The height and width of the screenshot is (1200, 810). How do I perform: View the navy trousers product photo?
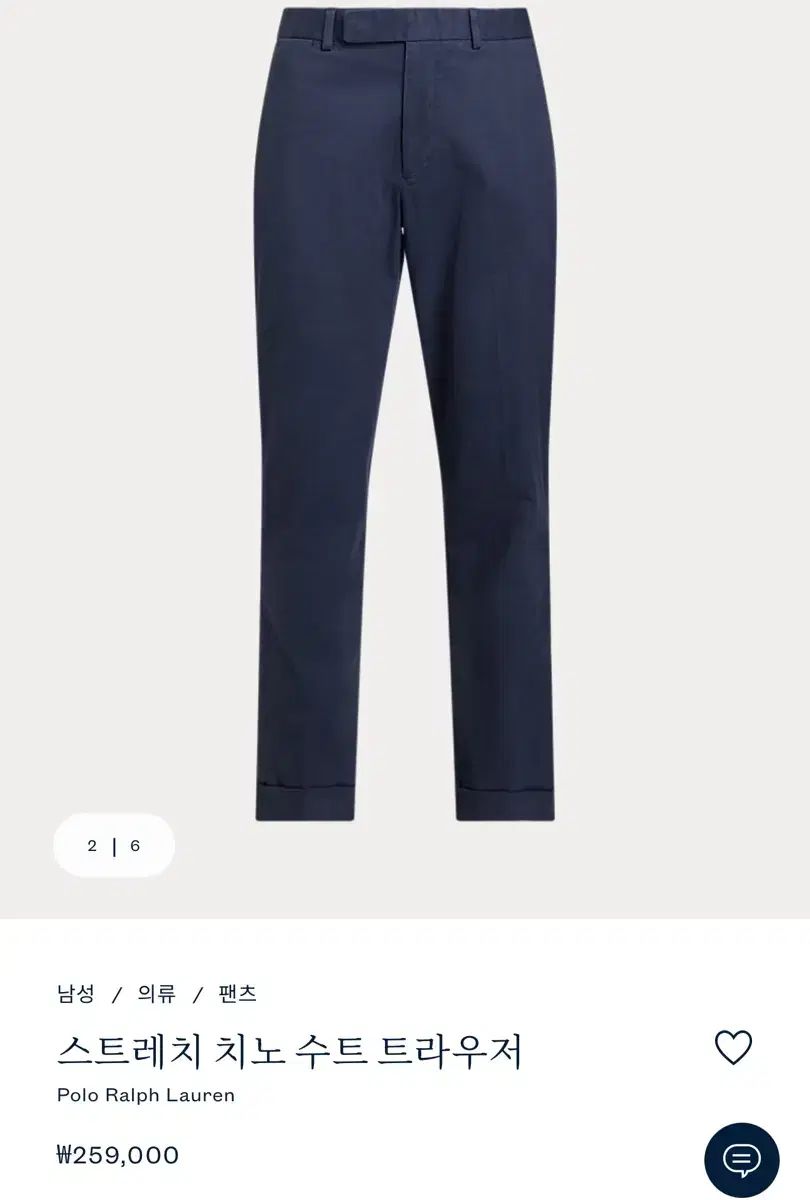[x=404, y=420]
